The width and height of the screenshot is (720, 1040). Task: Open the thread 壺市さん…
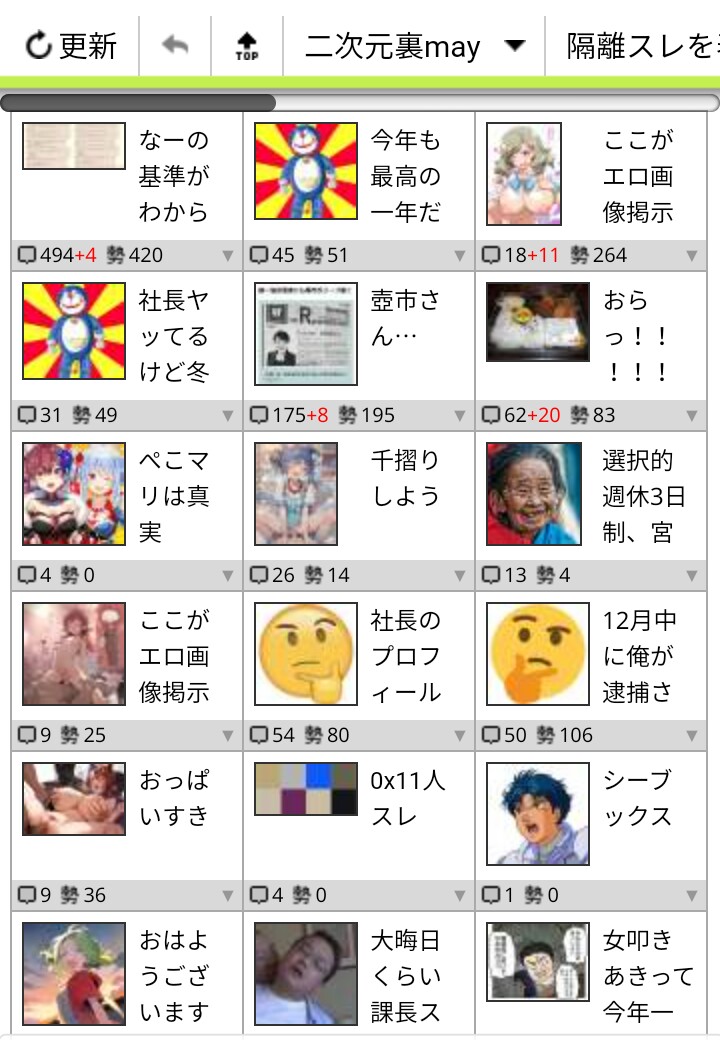click(359, 334)
